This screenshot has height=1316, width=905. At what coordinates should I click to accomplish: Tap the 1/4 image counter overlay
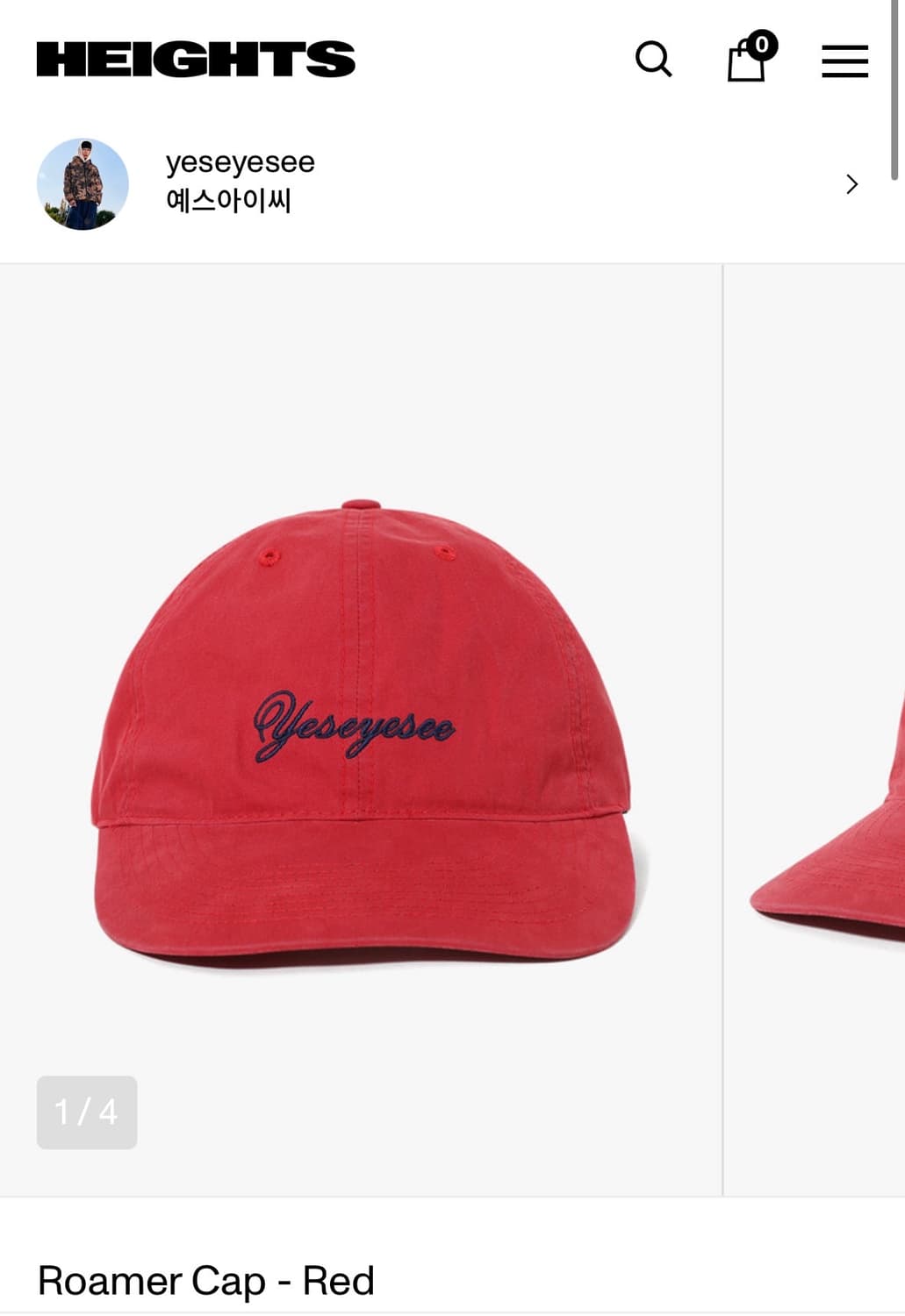[86, 1112]
